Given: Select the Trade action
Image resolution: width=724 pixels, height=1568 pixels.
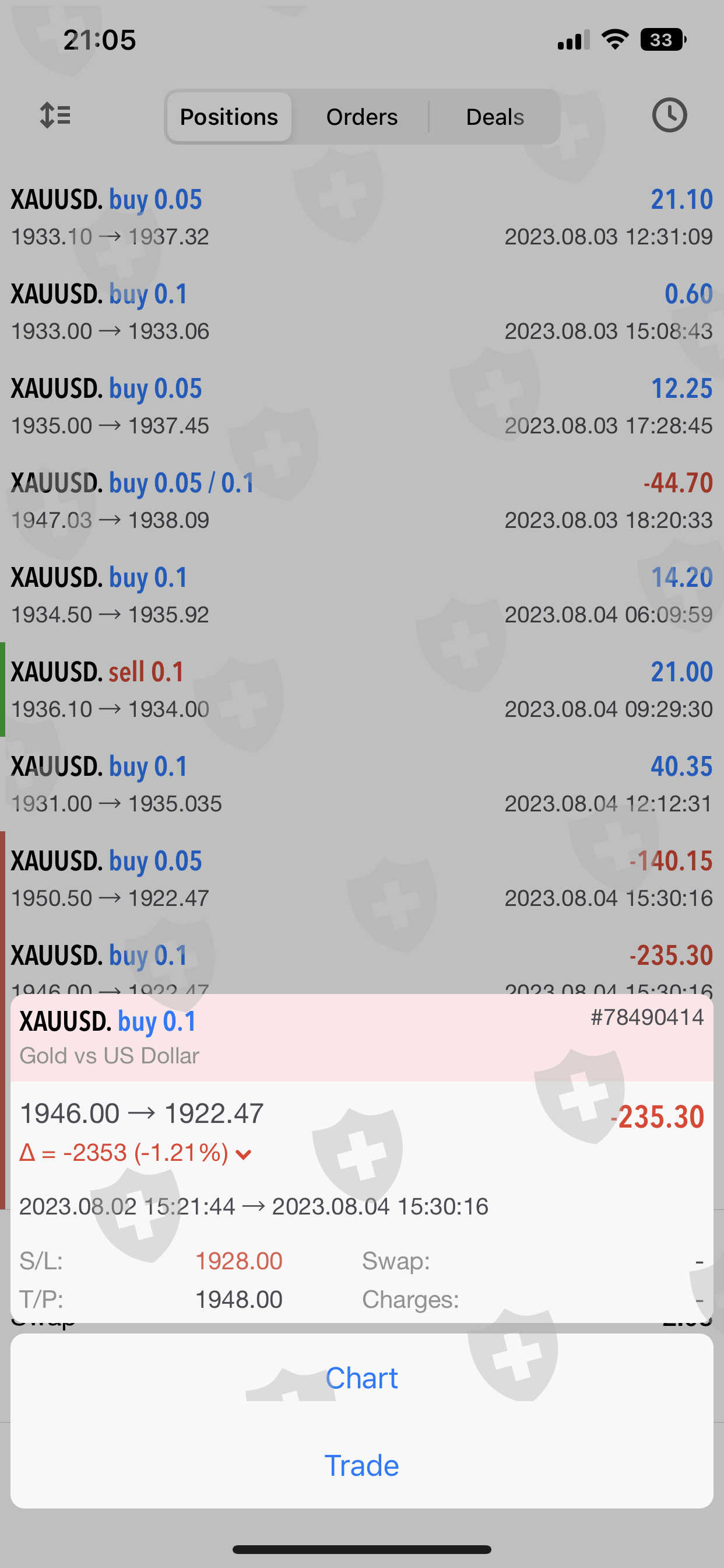Looking at the screenshot, I should (361, 1465).
